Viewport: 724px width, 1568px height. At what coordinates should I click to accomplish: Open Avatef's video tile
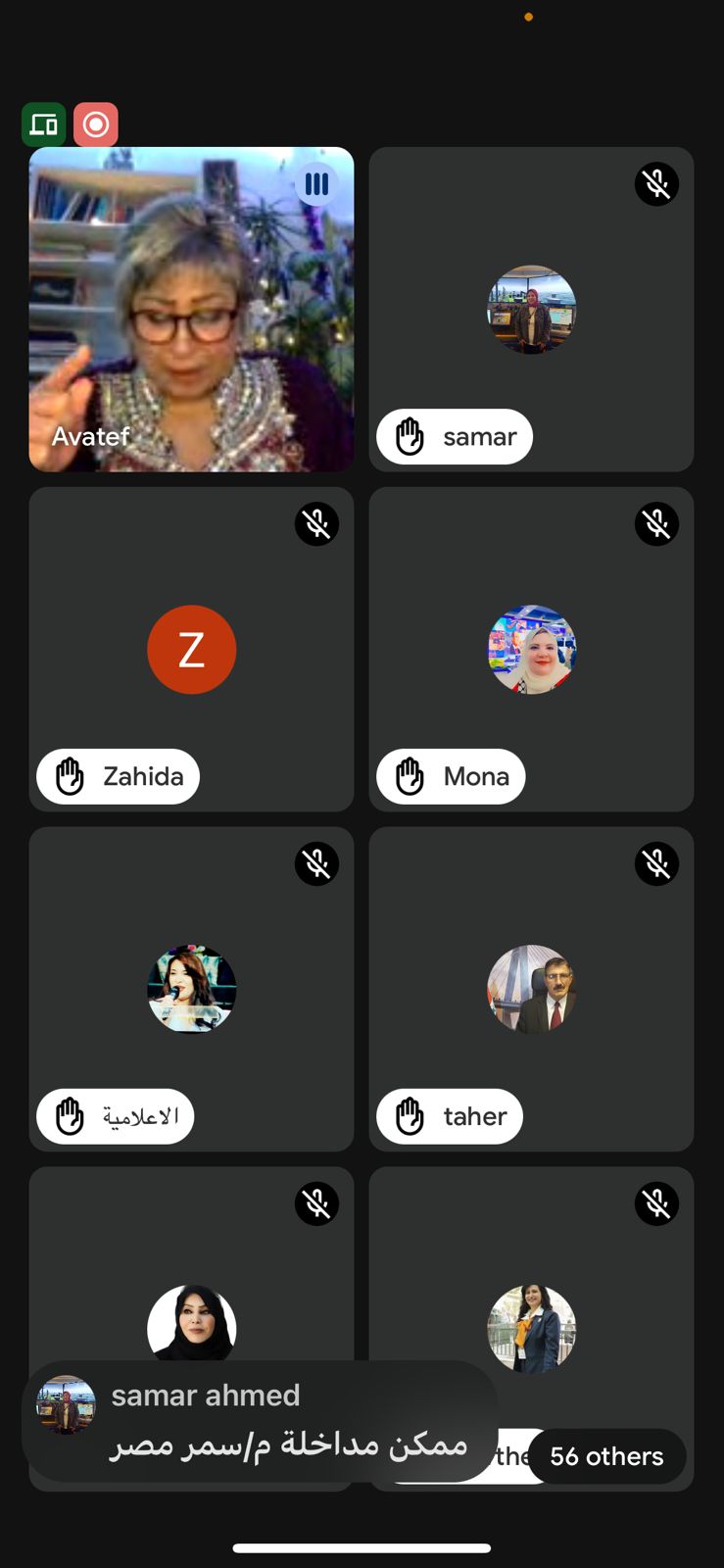point(191,309)
